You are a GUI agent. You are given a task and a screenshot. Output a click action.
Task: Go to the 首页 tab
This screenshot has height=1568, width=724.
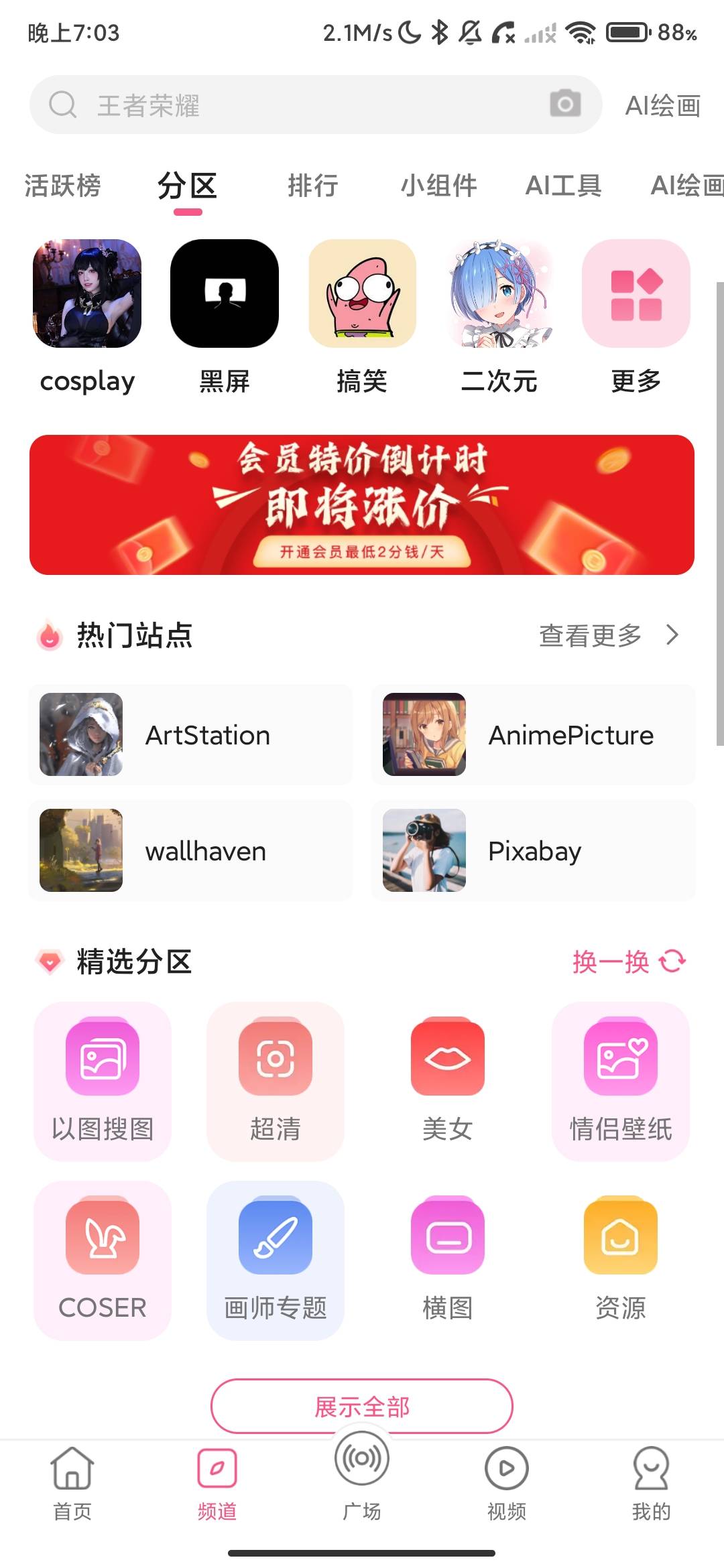coord(72,1484)
